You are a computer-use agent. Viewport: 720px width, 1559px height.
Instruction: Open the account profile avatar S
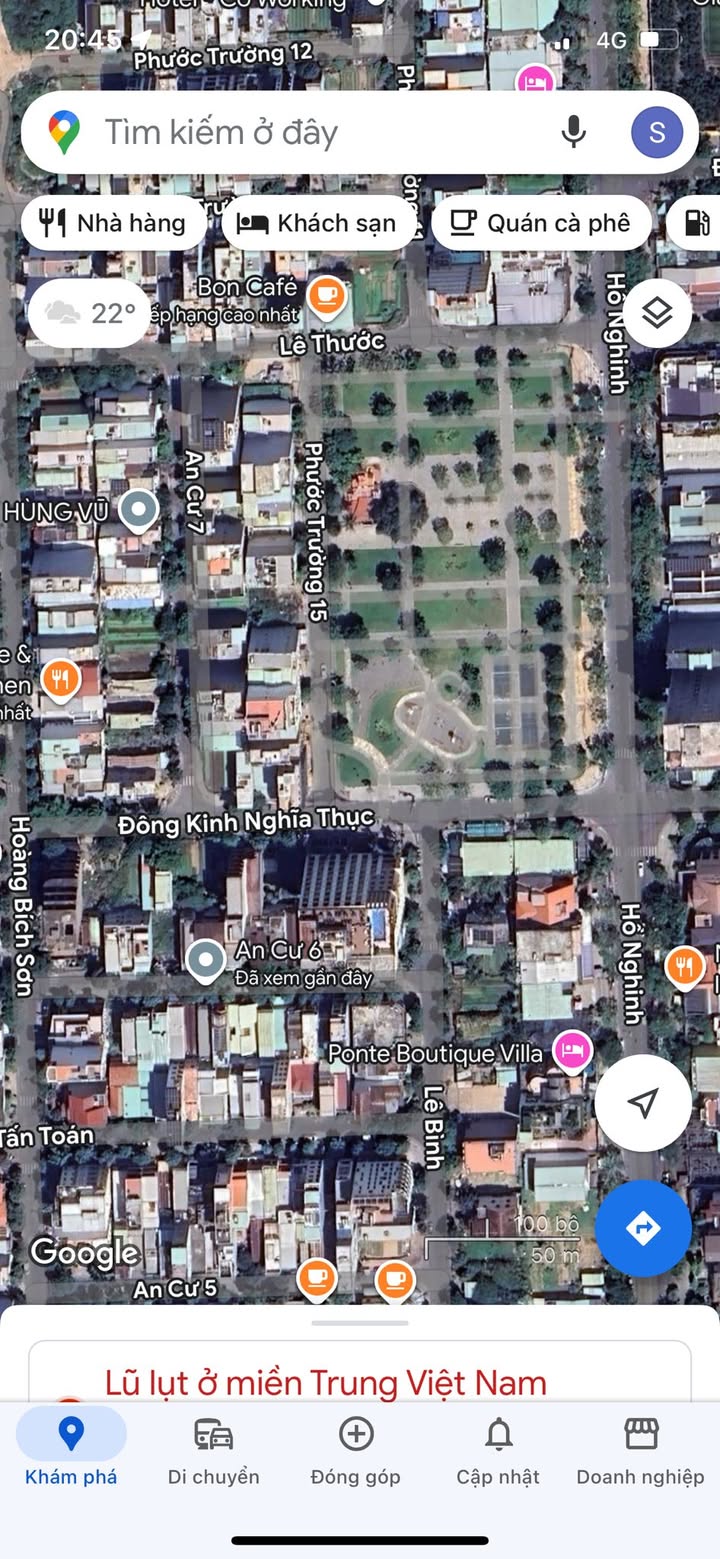[x=657, y=132]
